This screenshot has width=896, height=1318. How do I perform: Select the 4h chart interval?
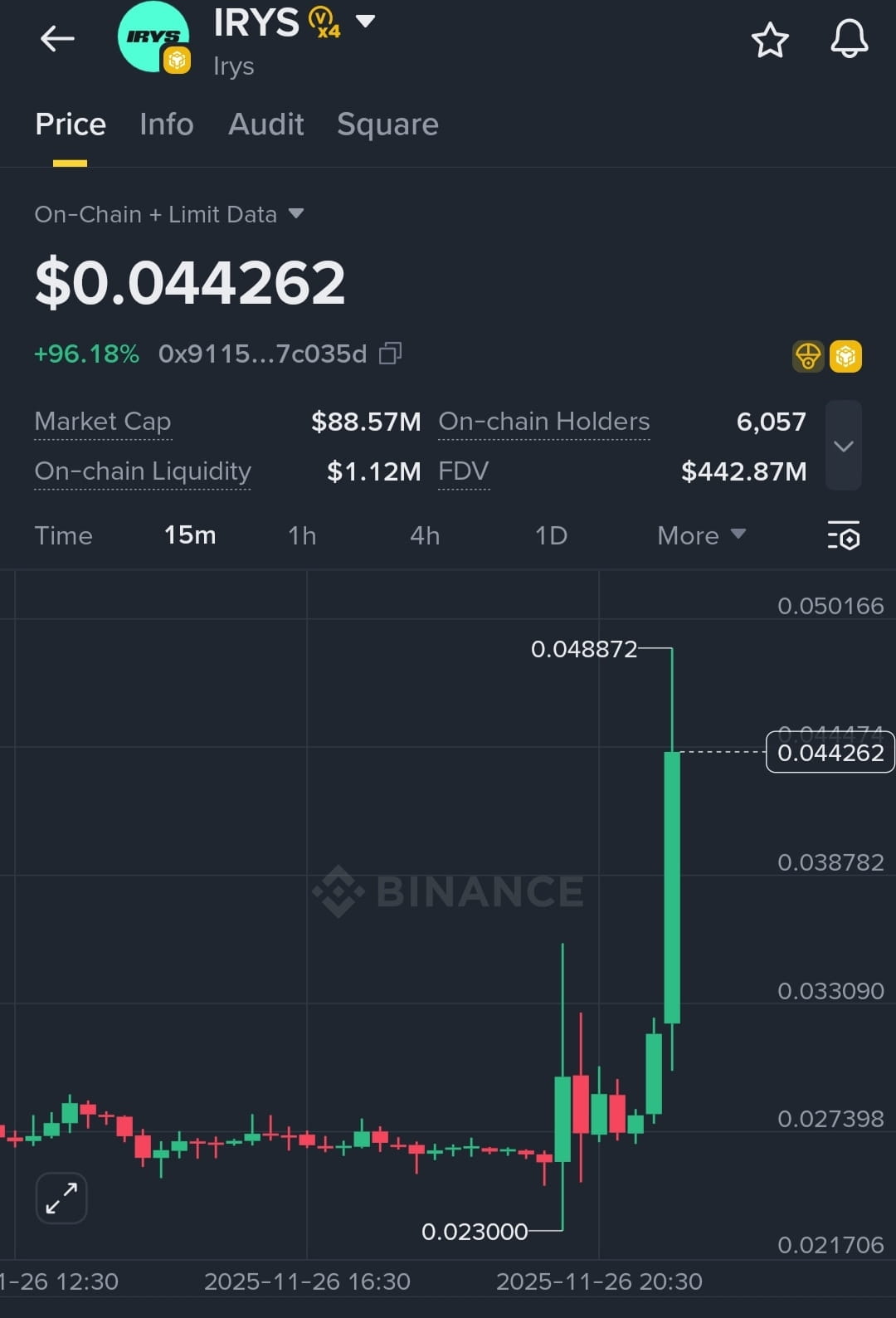(425, 535)
